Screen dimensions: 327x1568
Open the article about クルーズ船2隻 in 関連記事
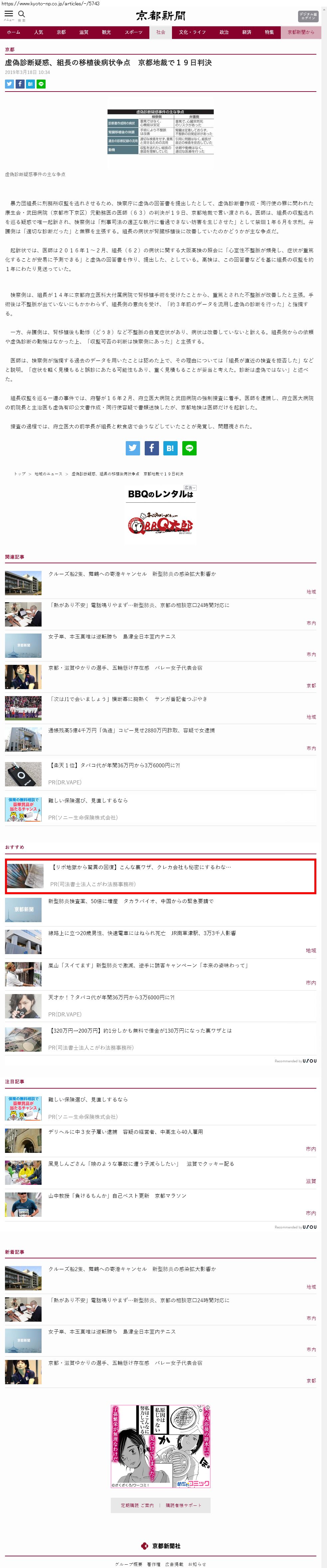point(132,574)
